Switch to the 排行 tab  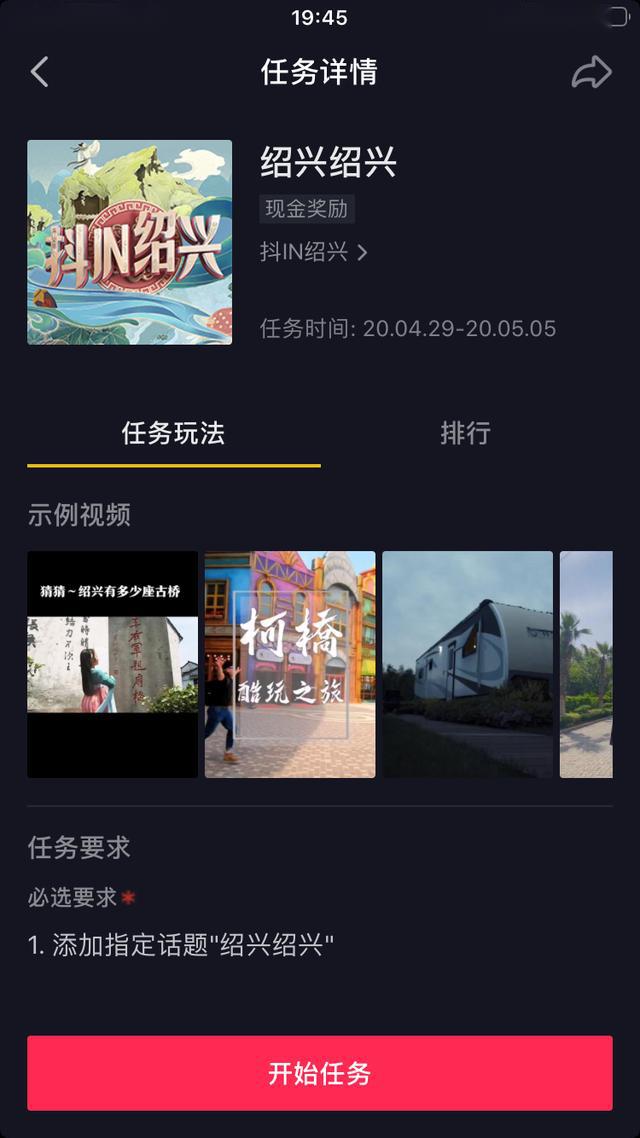[466, 433]
